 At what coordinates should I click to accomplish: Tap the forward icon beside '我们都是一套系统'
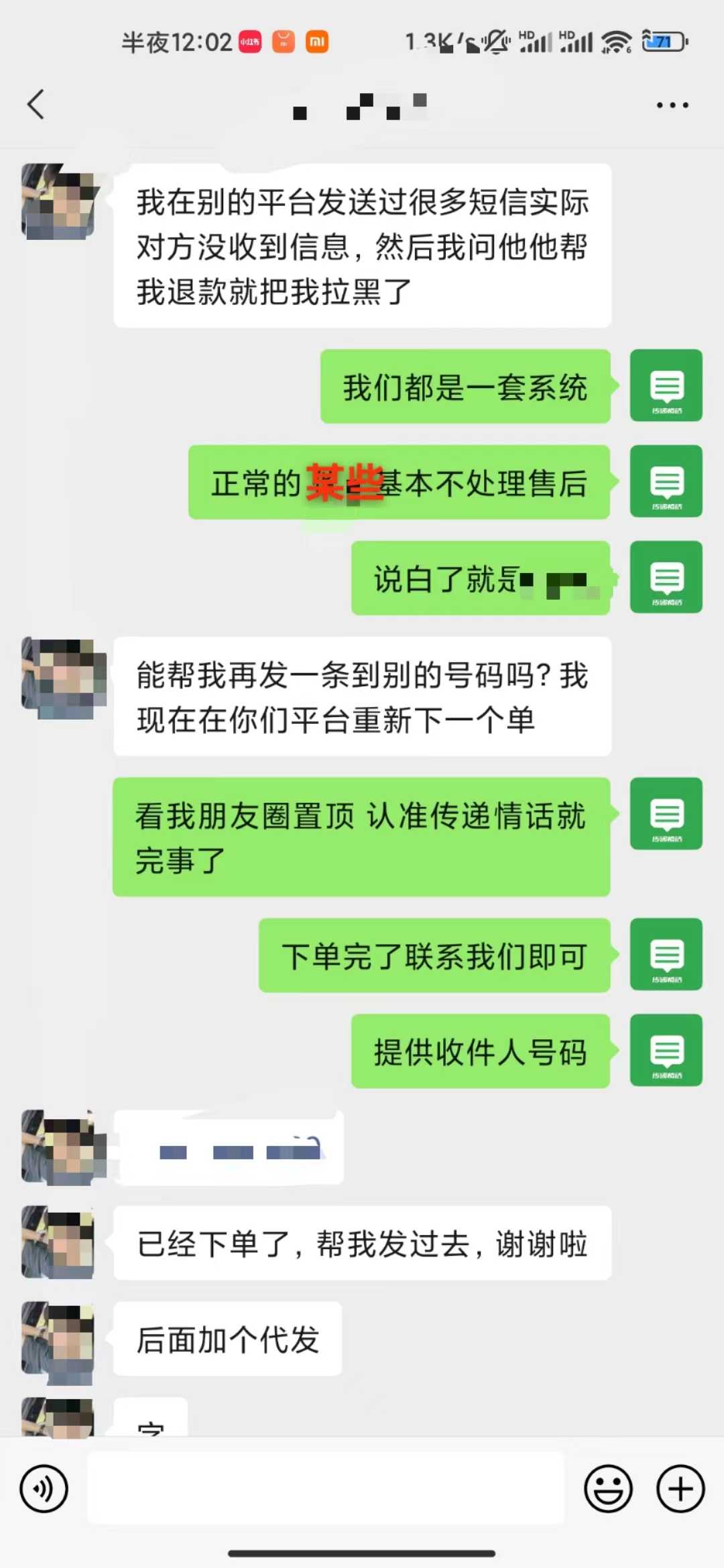click(665, 387)
